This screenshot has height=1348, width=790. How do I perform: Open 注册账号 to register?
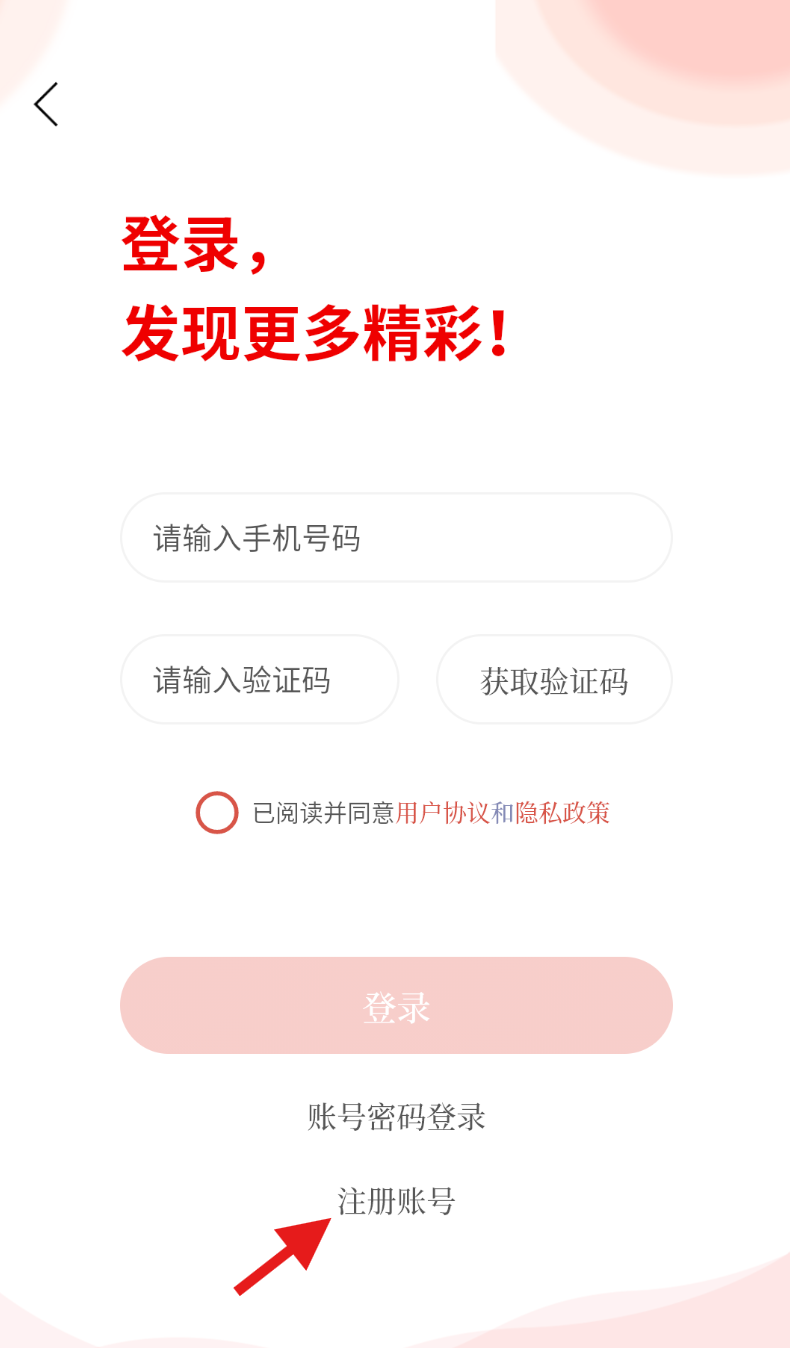[396, 1200]
